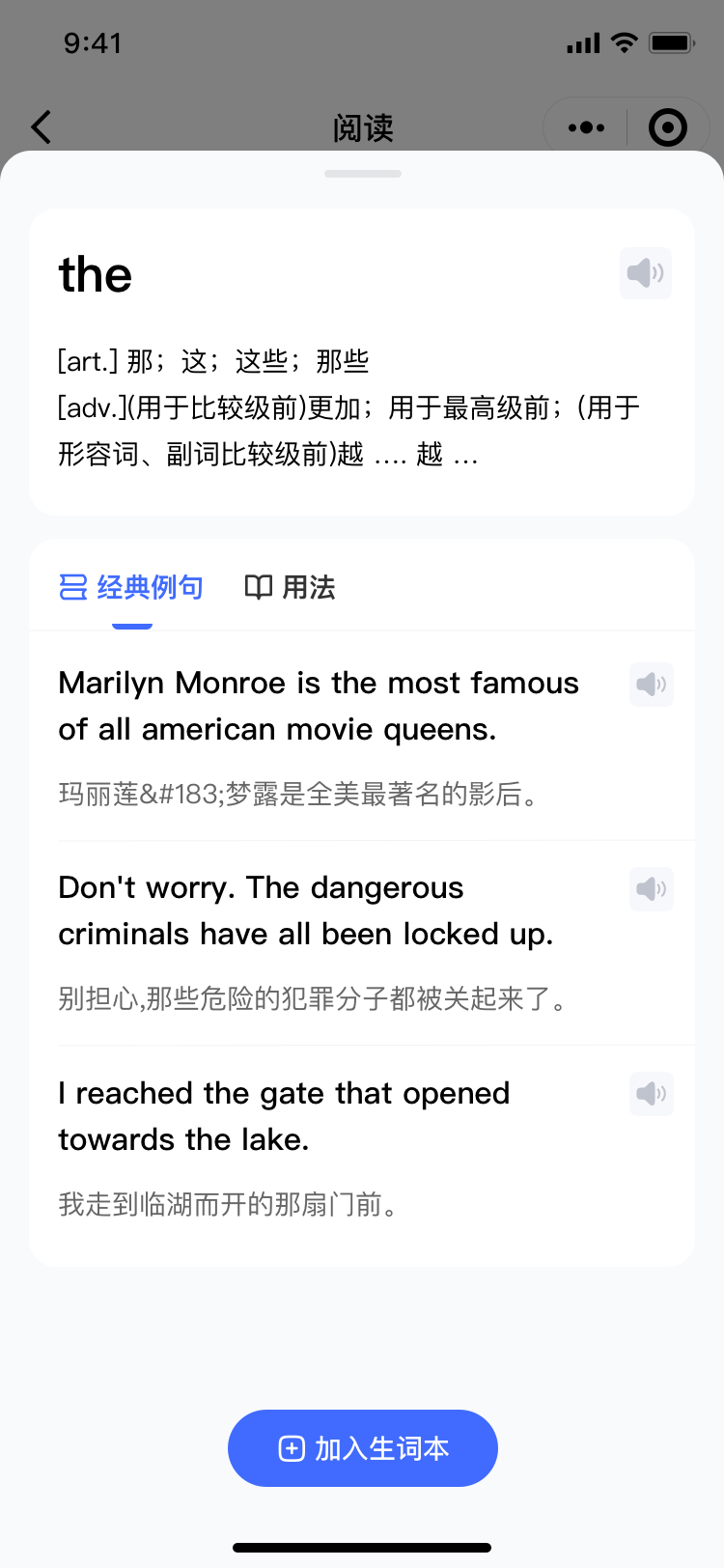Viewport: 724px width, 1568px height.
Task: Tap the sheet drag handle
Action: tap(363, 174)
